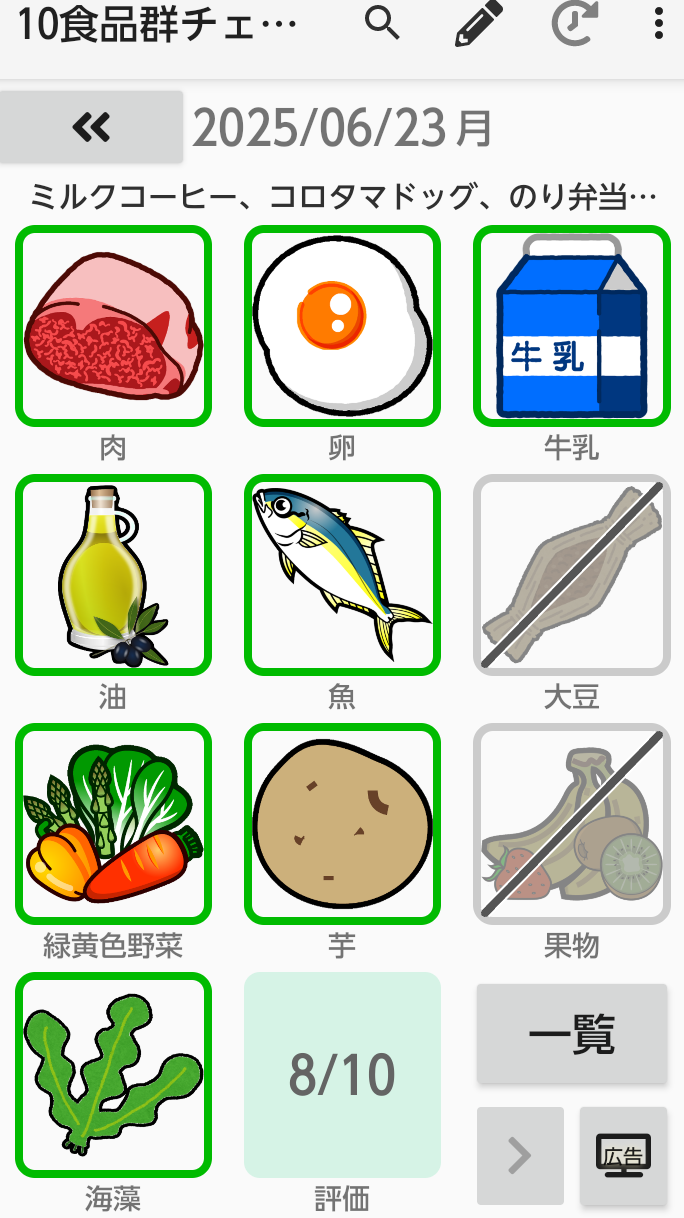Screen dimensions: 684x1218
Task: Open the search magnifier icon
Action: tap(382, 24)
